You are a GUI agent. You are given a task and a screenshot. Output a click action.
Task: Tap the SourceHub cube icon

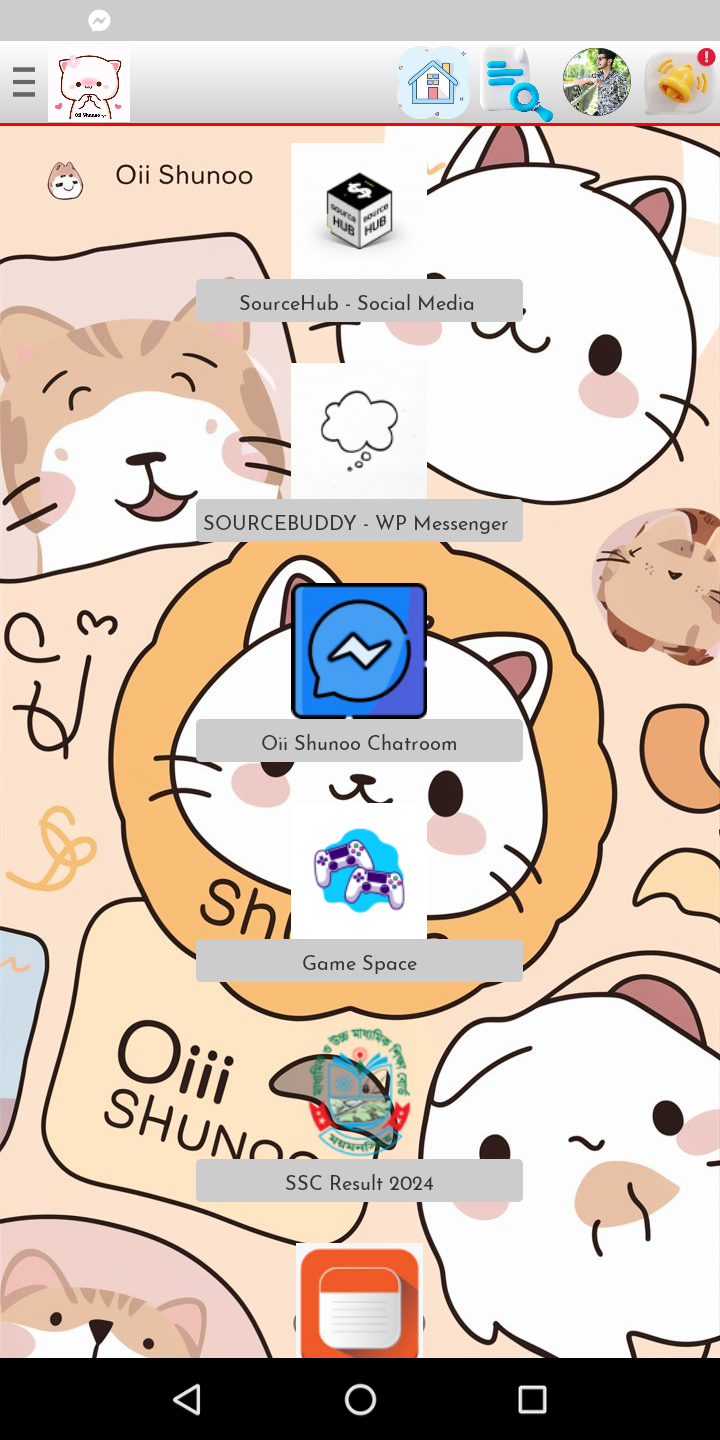pos(359,211)
